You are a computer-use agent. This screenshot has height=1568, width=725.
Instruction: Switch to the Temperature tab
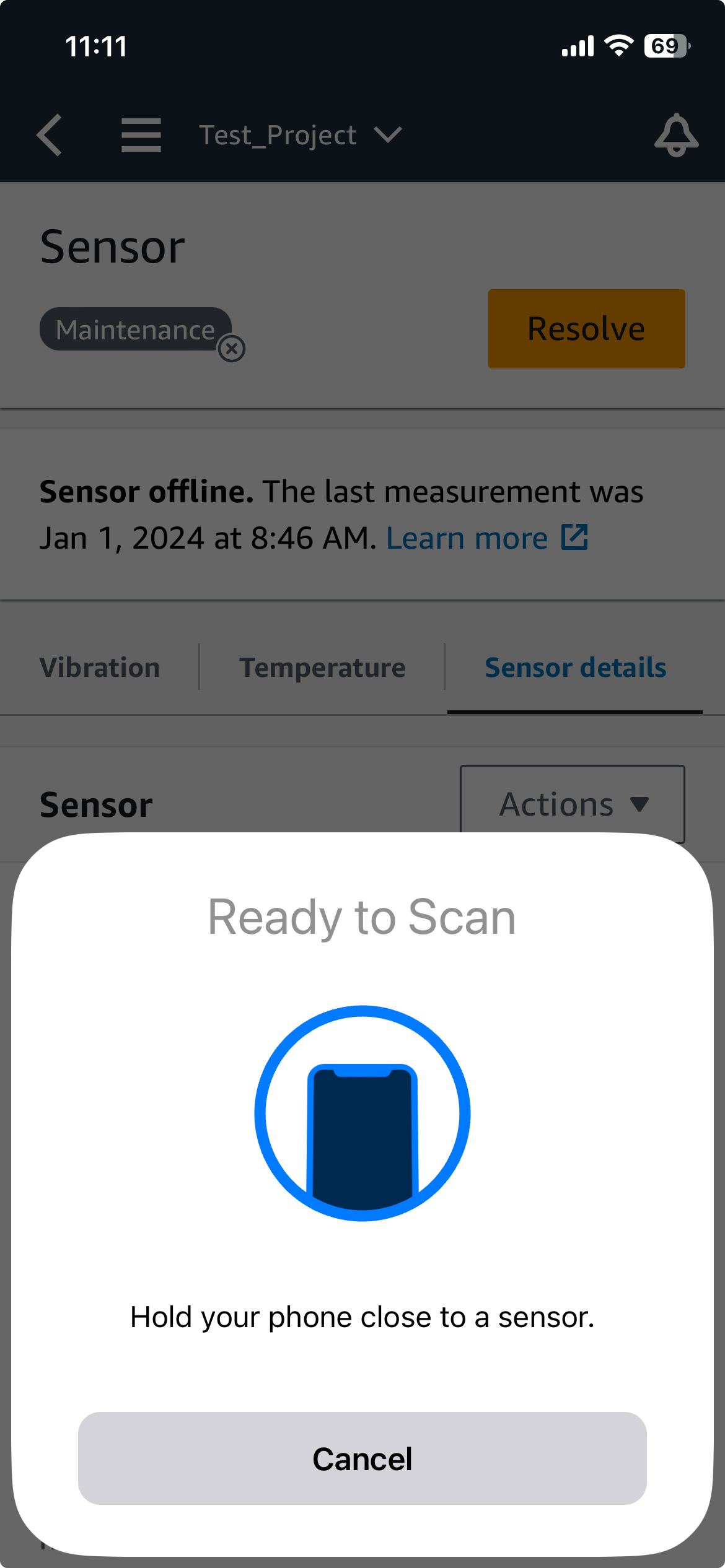pos(322,668)
